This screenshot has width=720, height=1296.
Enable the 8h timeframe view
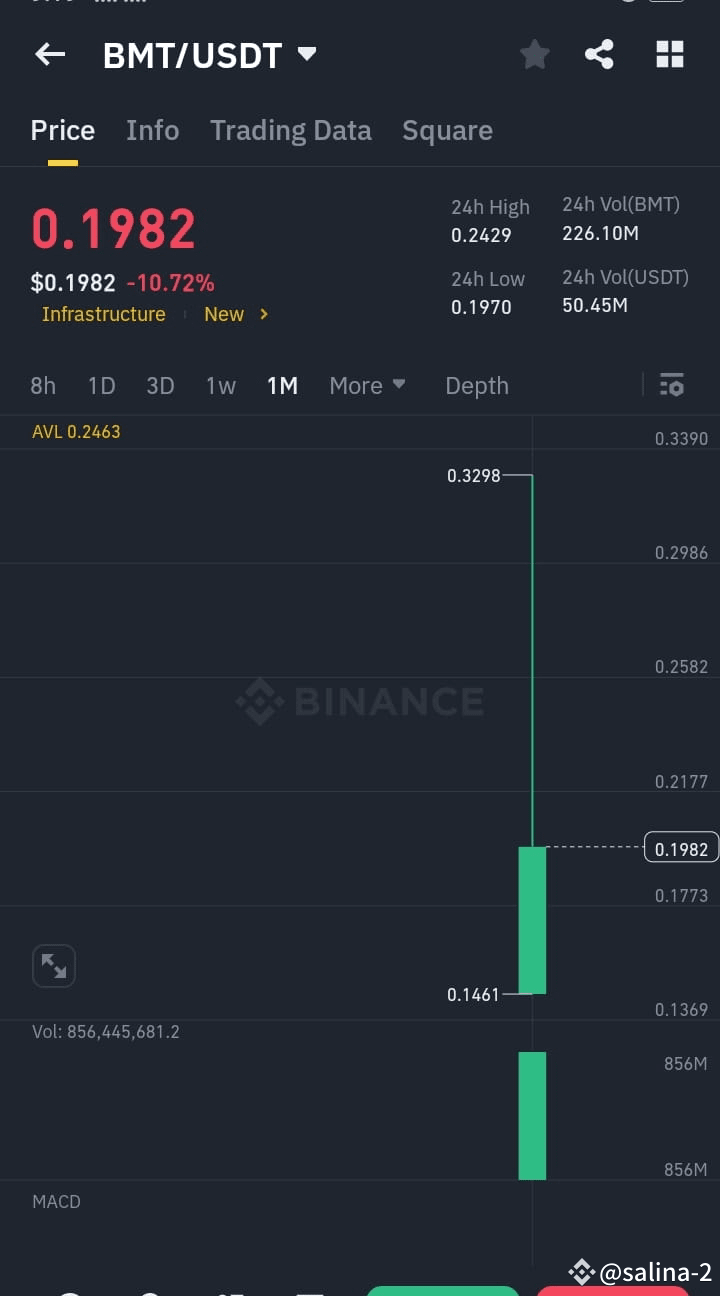point(43,385)
